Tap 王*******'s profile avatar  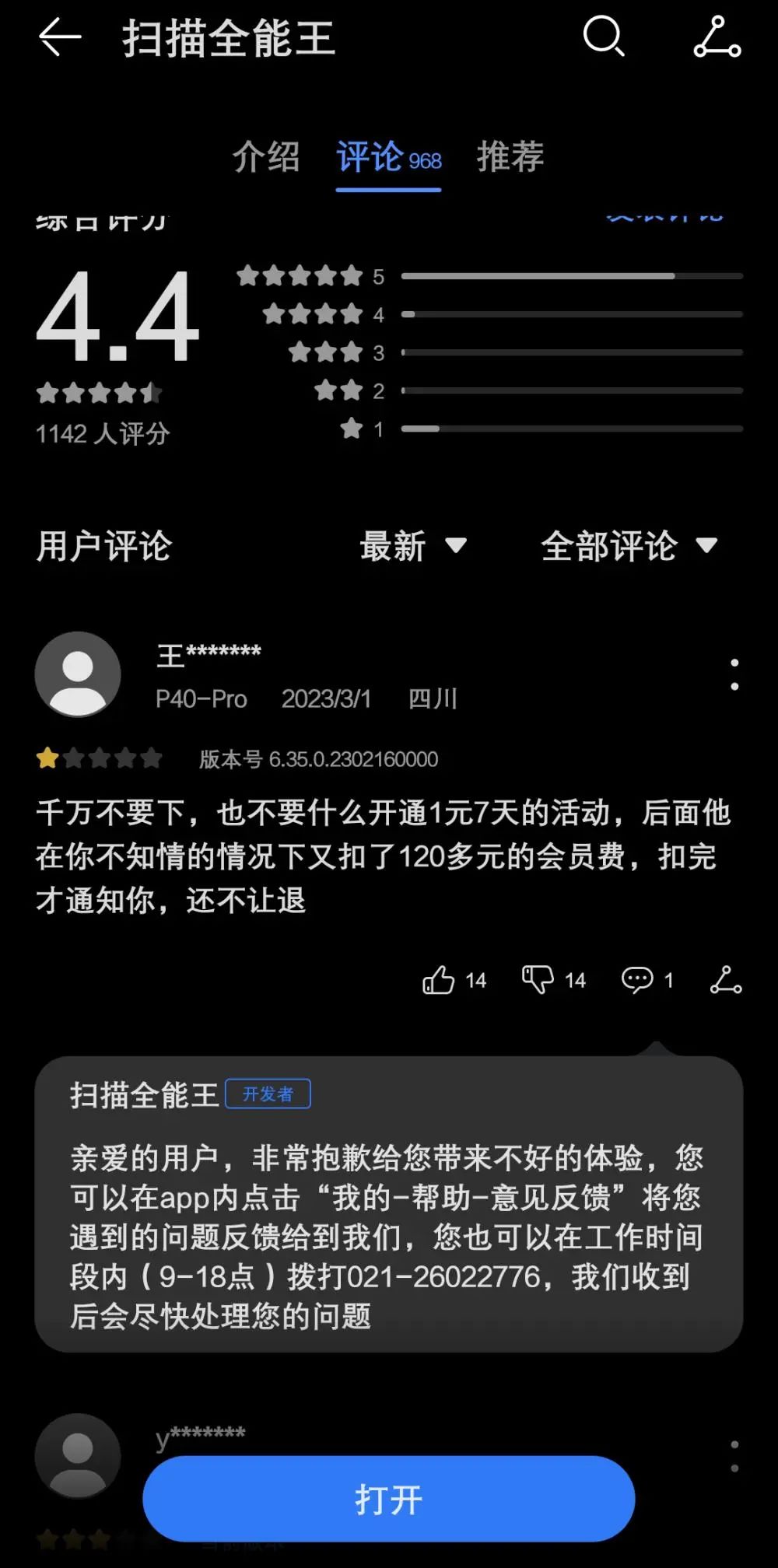(76, 674)
